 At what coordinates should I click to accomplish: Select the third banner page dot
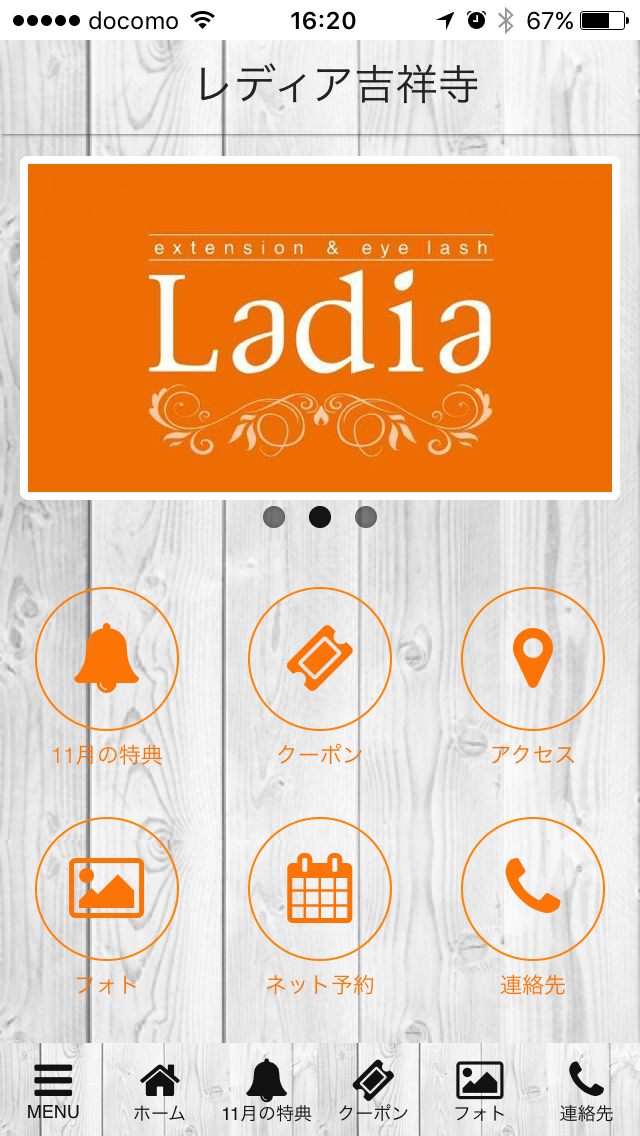click(366, 517)
